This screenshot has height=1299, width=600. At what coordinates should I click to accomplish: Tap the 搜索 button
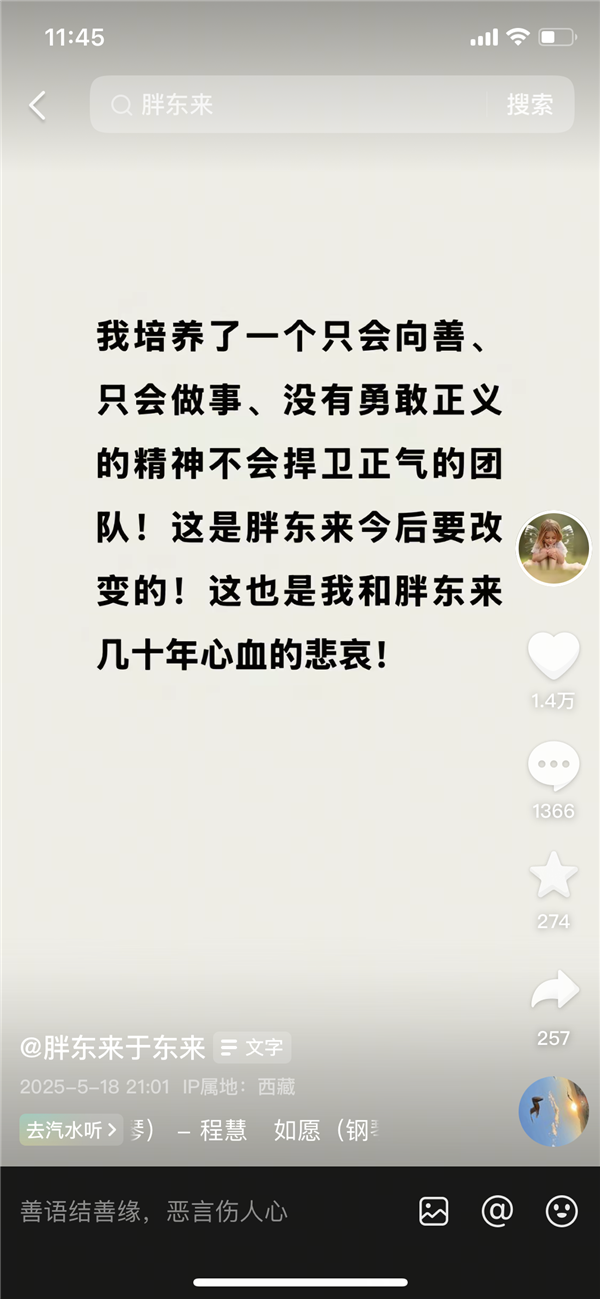529,105
